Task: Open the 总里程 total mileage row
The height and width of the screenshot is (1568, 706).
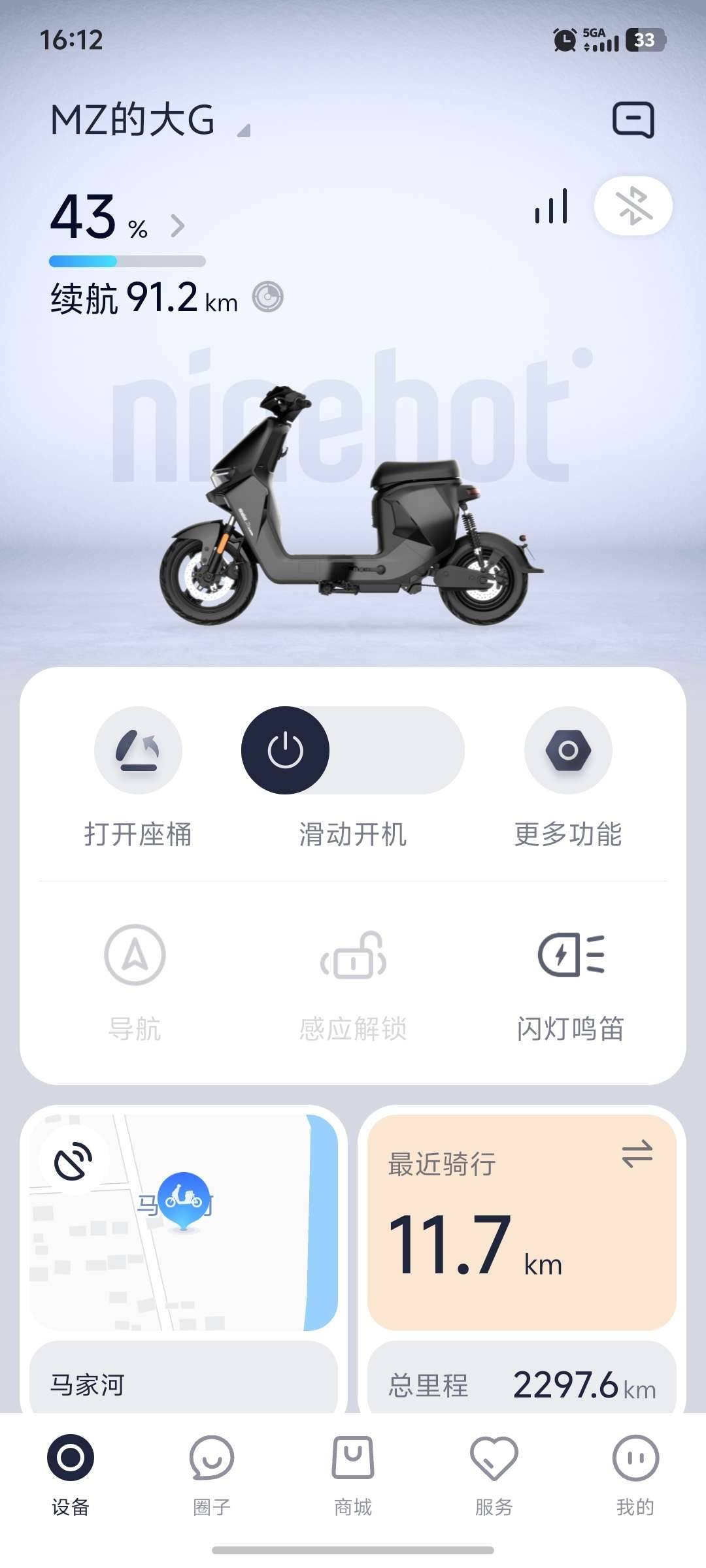Action: 522,1384
